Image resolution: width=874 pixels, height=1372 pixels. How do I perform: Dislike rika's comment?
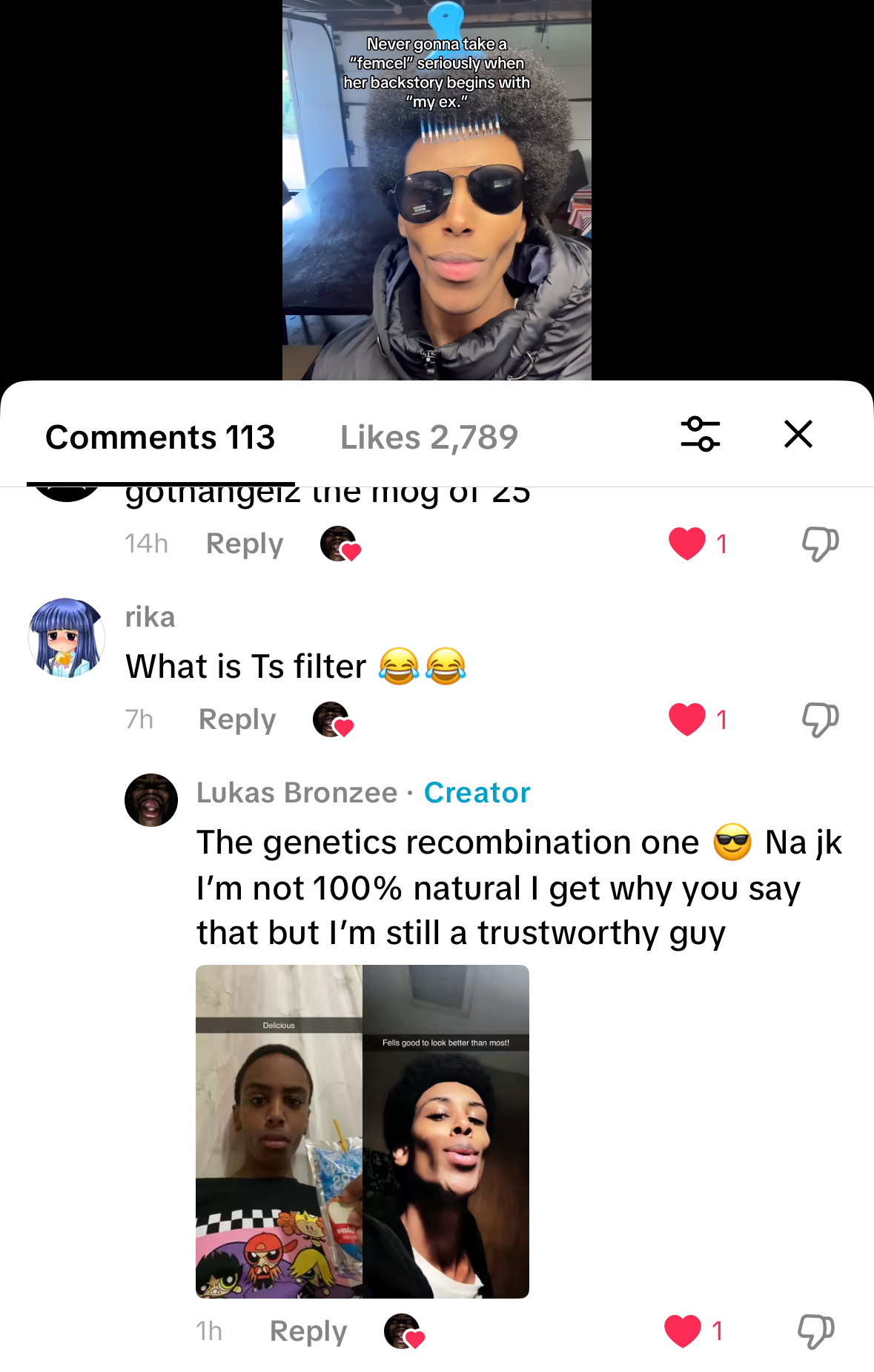pos(820,719)
